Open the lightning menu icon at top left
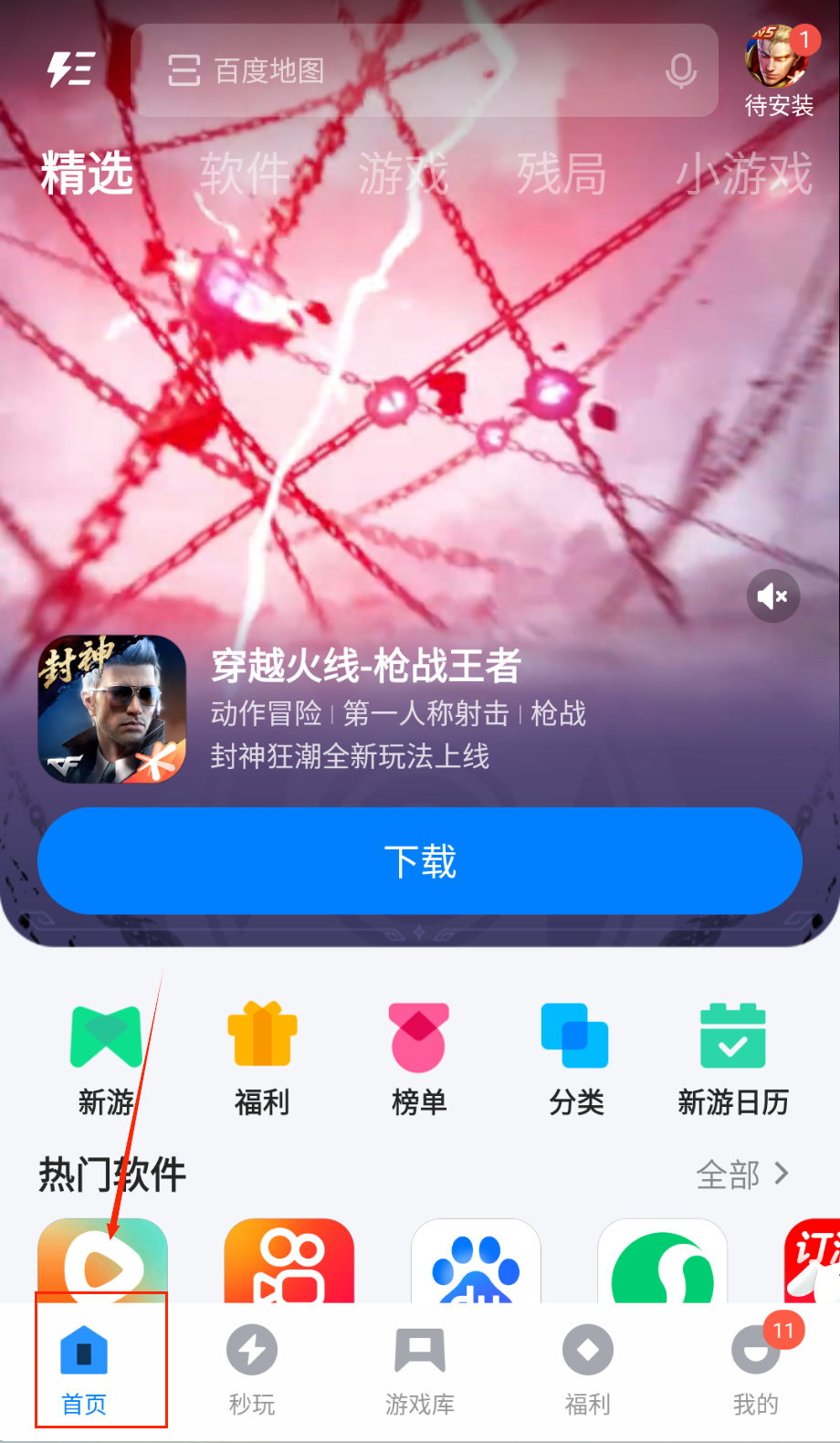Screen dimensions: 840x1443 pyautogui.click(x=71, y=70)
